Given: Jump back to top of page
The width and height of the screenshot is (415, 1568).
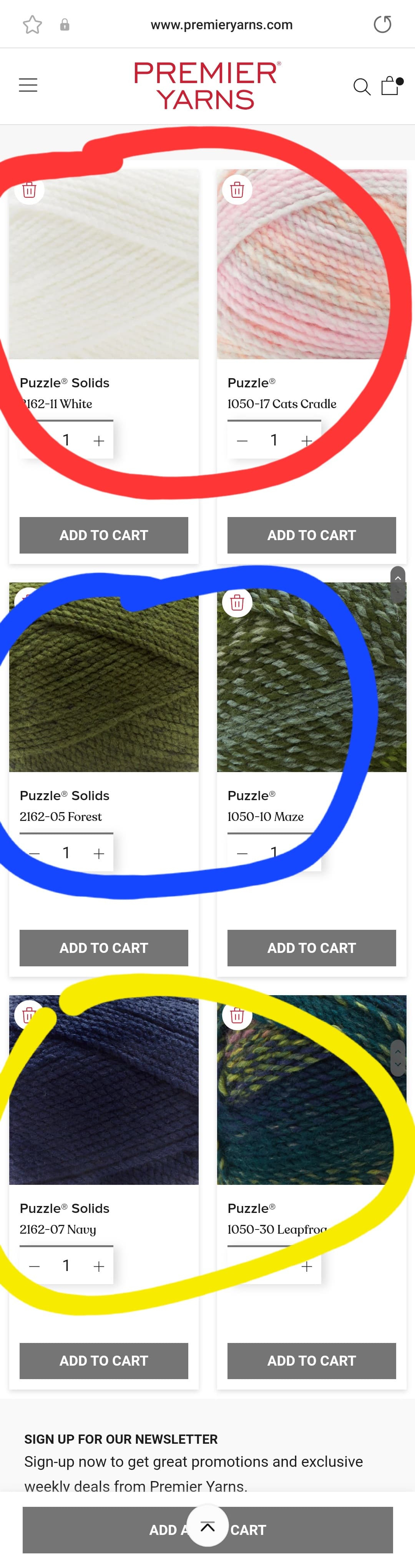Looking at the screenshot, I should coord(207,1526).
